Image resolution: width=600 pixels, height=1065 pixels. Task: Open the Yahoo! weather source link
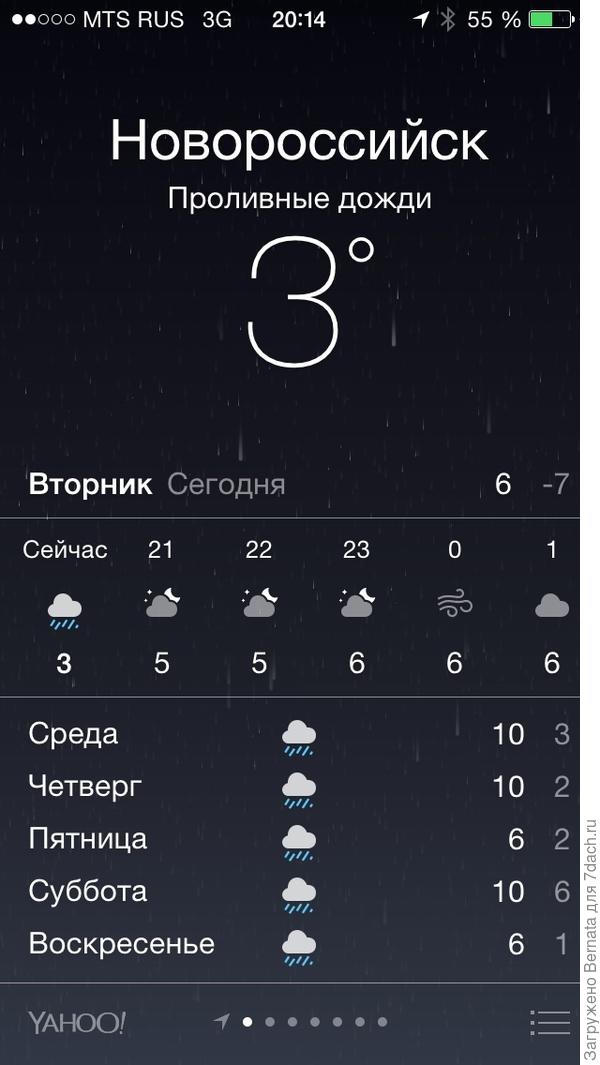[x=77, y=1022]
